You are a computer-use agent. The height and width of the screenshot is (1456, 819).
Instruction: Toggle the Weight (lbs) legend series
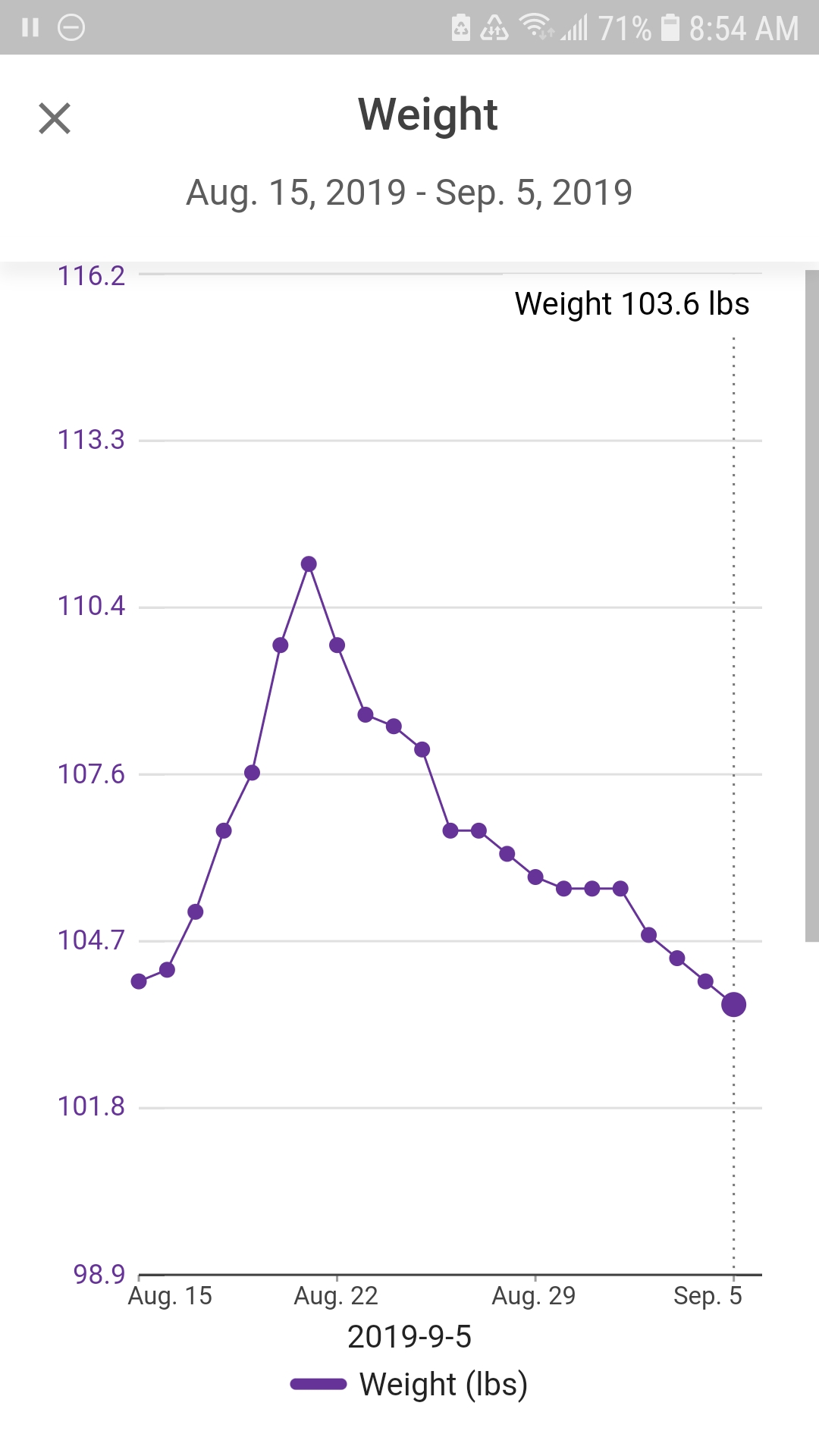409,1385
